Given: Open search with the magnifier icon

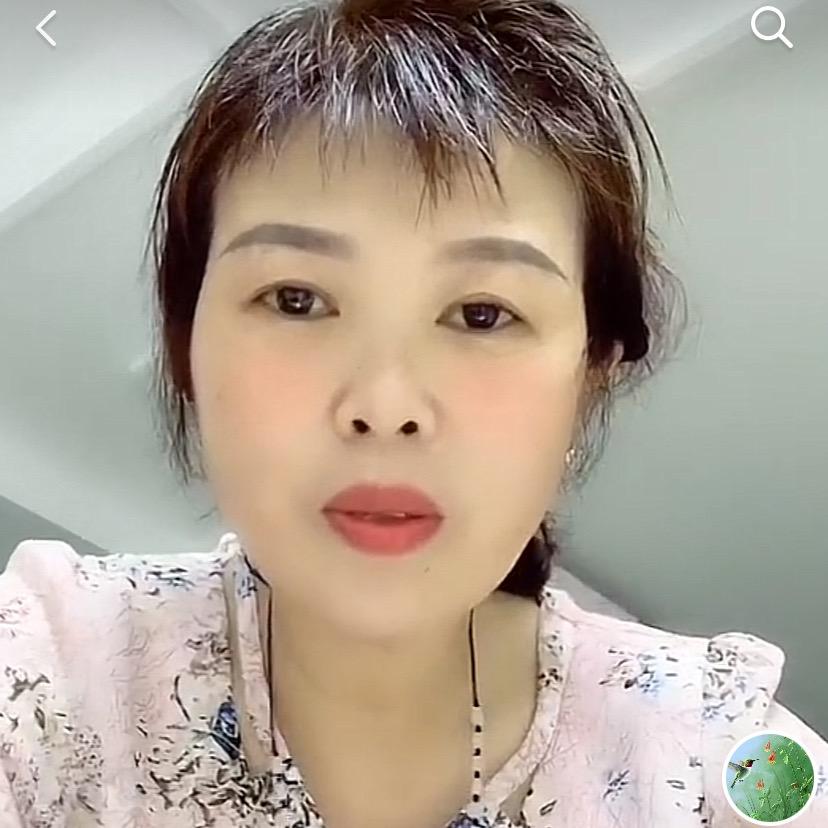Looking at the screenshot, I should click(x=771, y=27).
